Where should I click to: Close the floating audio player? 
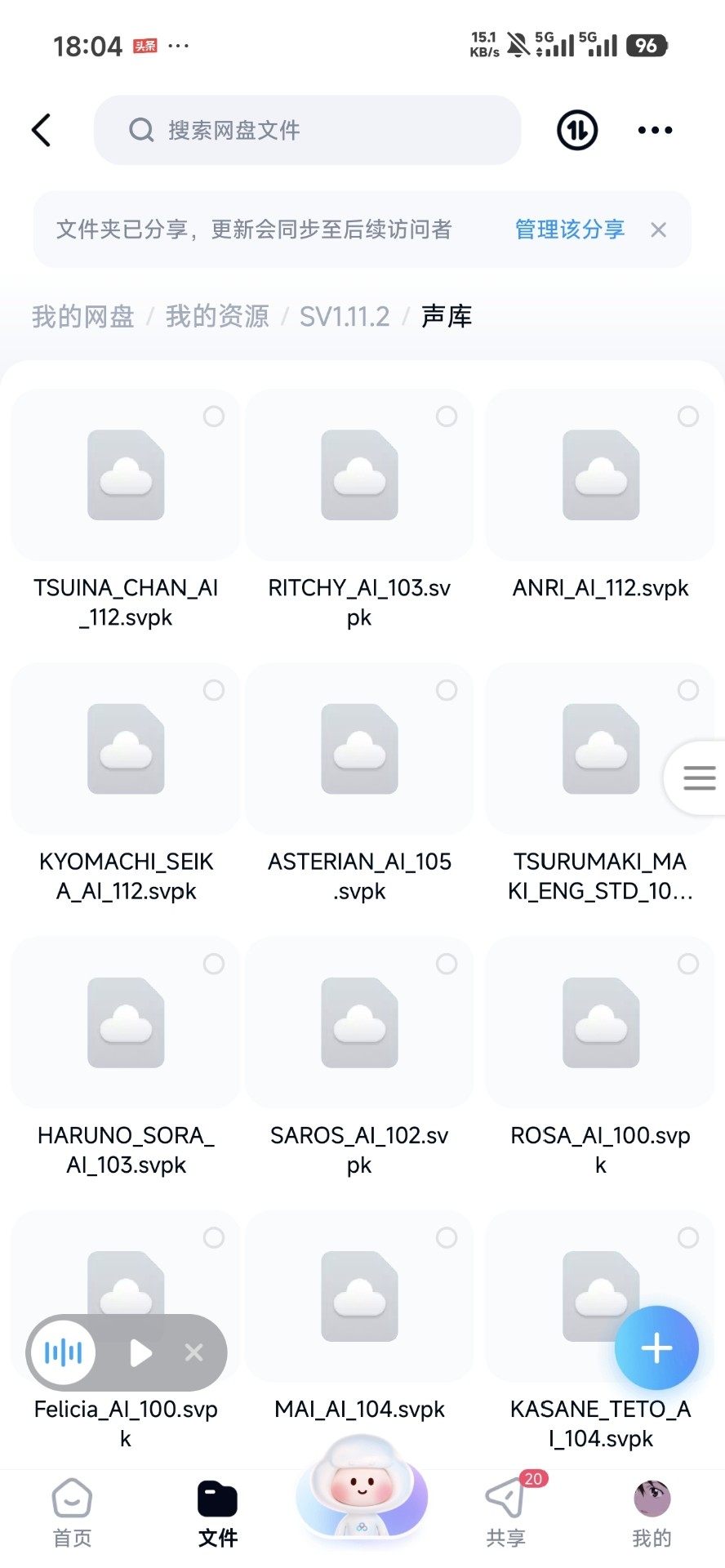[x=194, y=1353]
